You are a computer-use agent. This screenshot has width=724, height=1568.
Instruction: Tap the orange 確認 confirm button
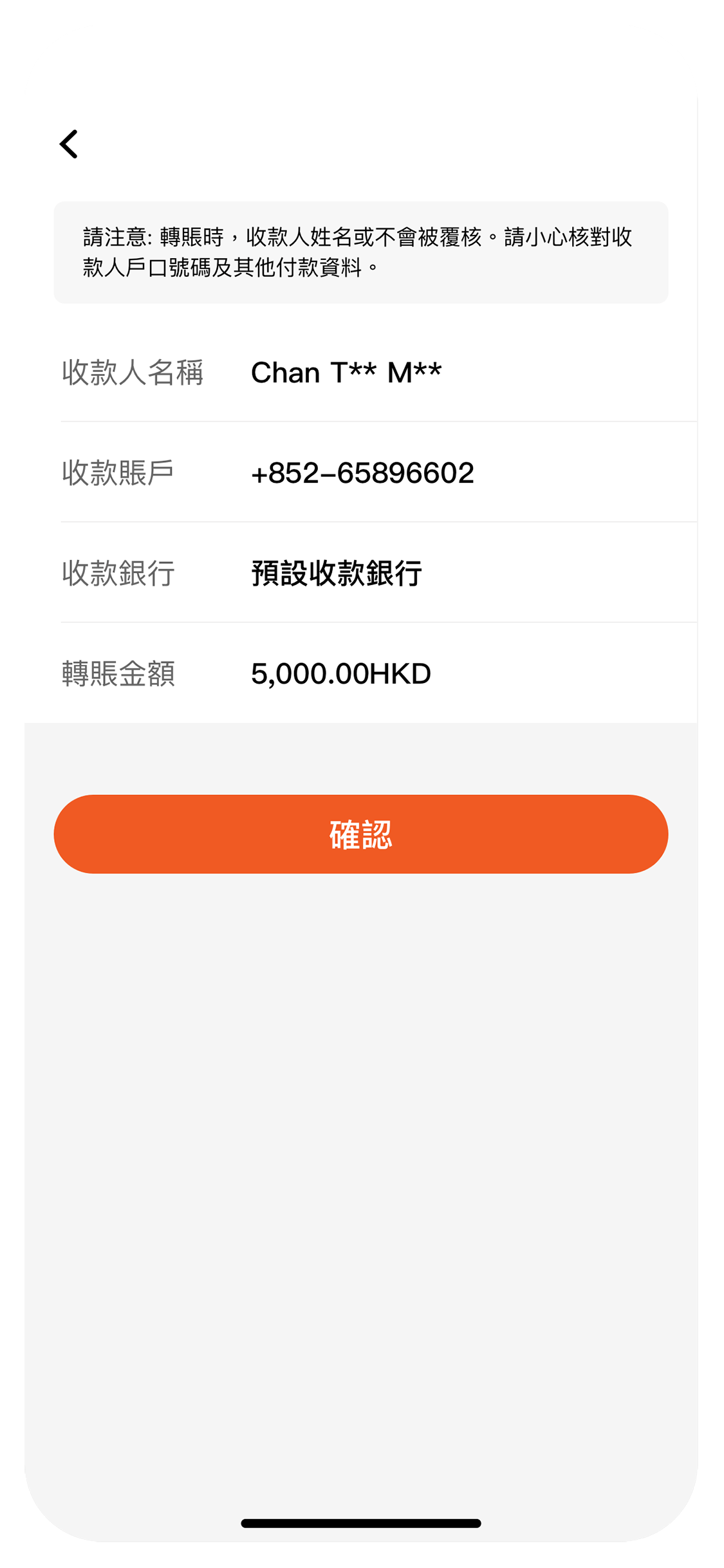361,834
